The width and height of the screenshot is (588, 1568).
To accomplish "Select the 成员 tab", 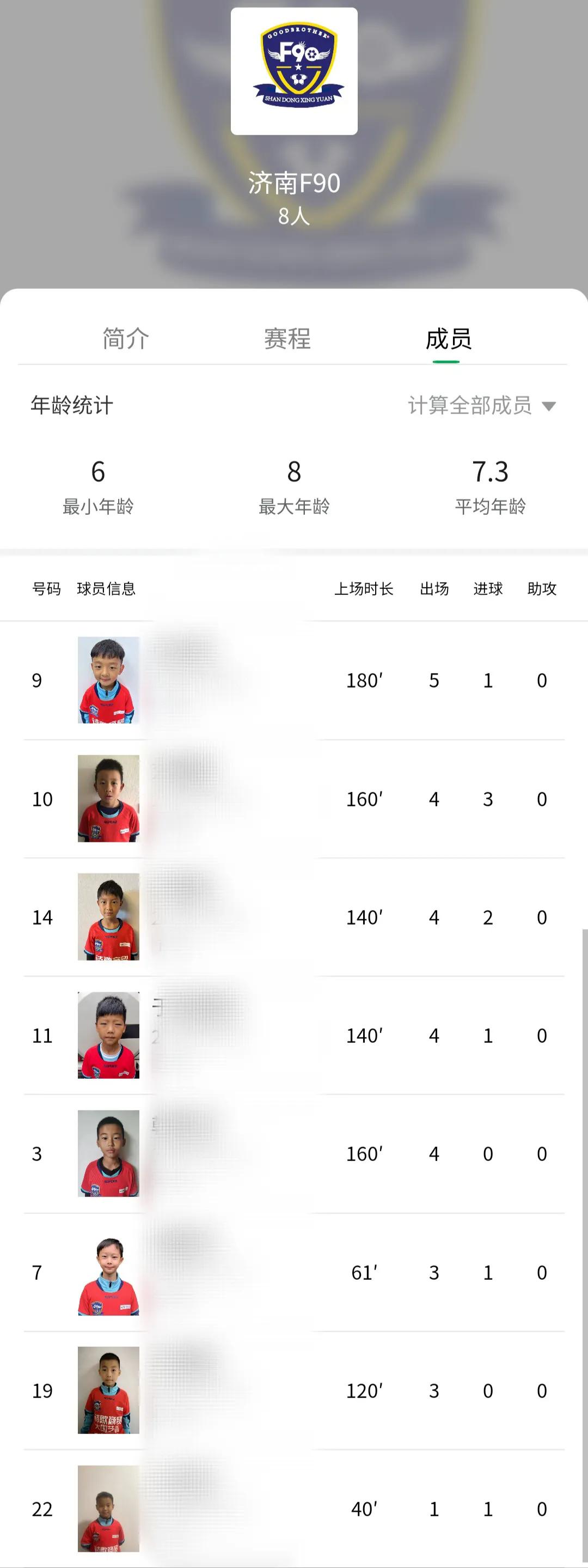I will (448, 338).
